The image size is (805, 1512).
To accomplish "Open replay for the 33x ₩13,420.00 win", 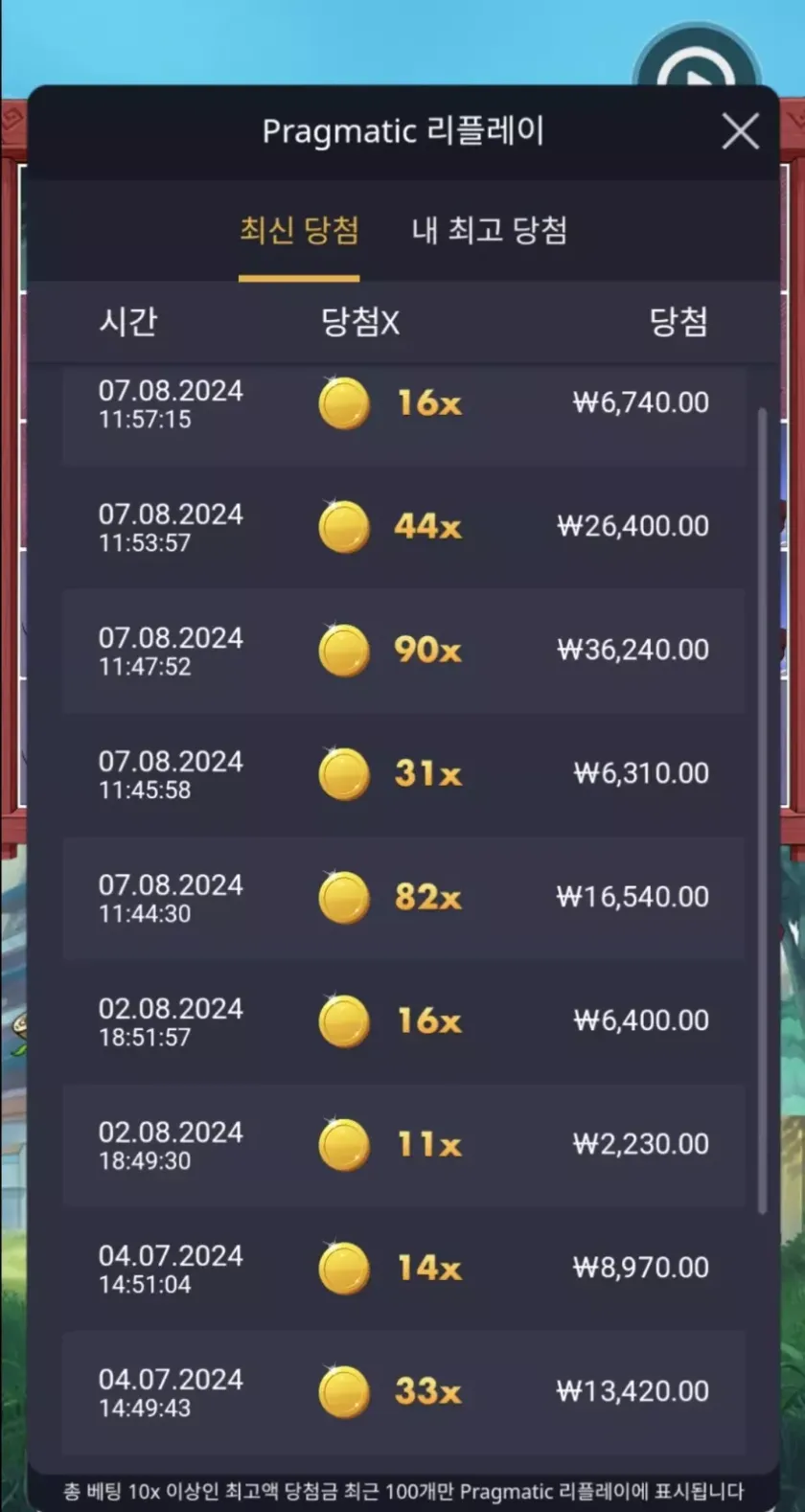I will [x=402, y=1392].
